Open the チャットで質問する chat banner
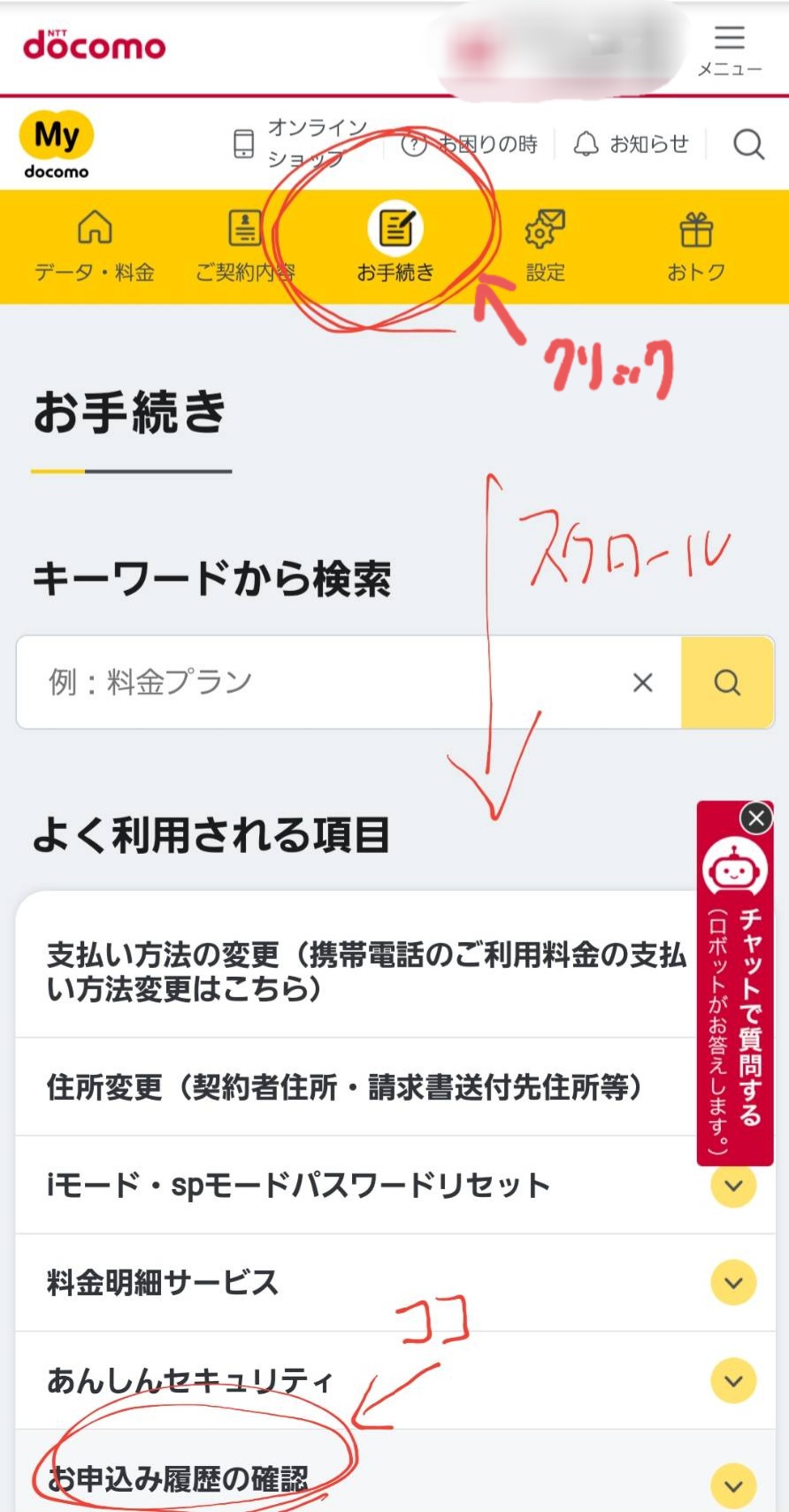Screen dimensions: 789x1512 (735, 995)
